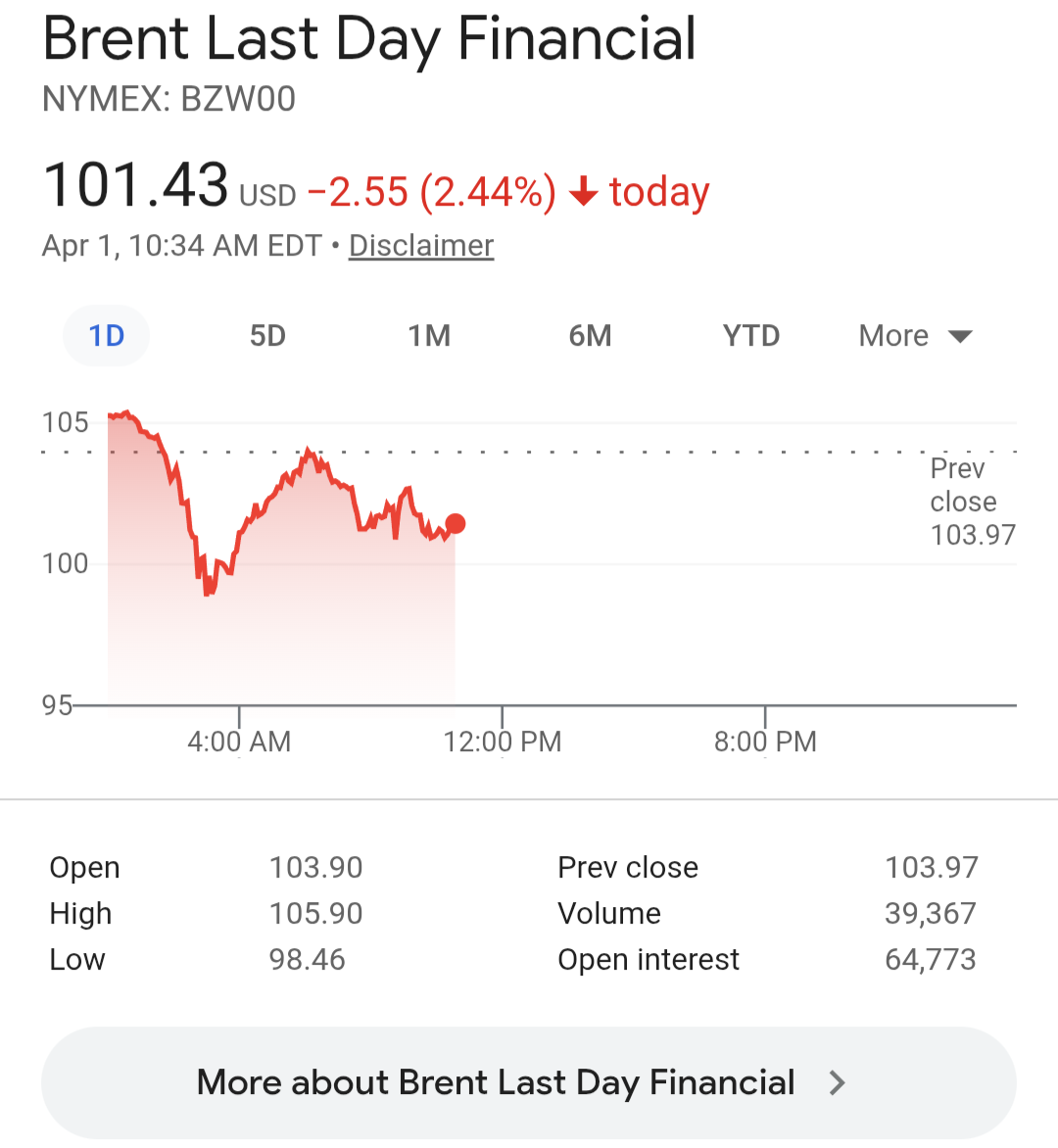Open the Disclaimer link
This screenshot has height=1148, width=1058.
[x=421, y=246]
